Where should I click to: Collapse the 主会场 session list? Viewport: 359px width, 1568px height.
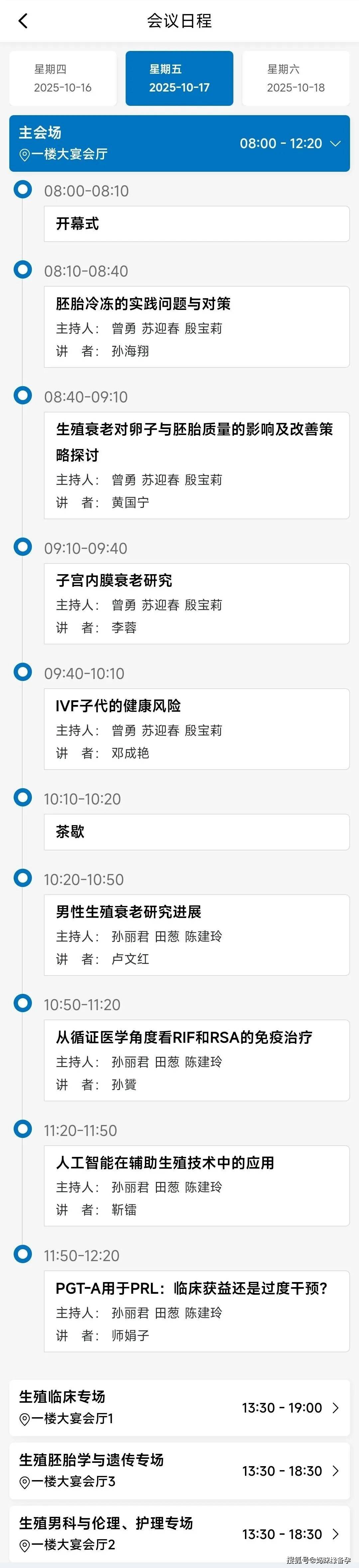(335, 144)
